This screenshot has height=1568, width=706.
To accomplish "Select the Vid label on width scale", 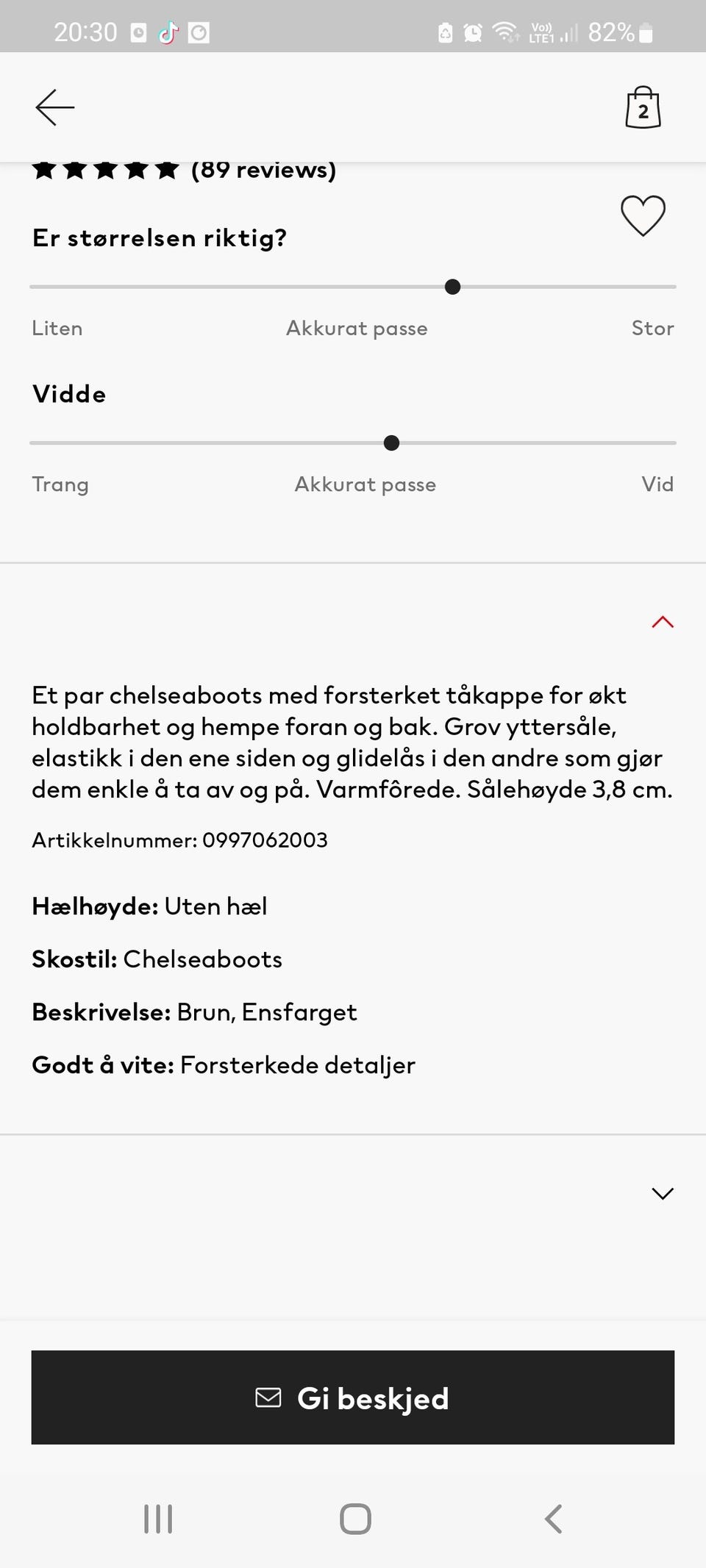I will (x=657, y=484).
